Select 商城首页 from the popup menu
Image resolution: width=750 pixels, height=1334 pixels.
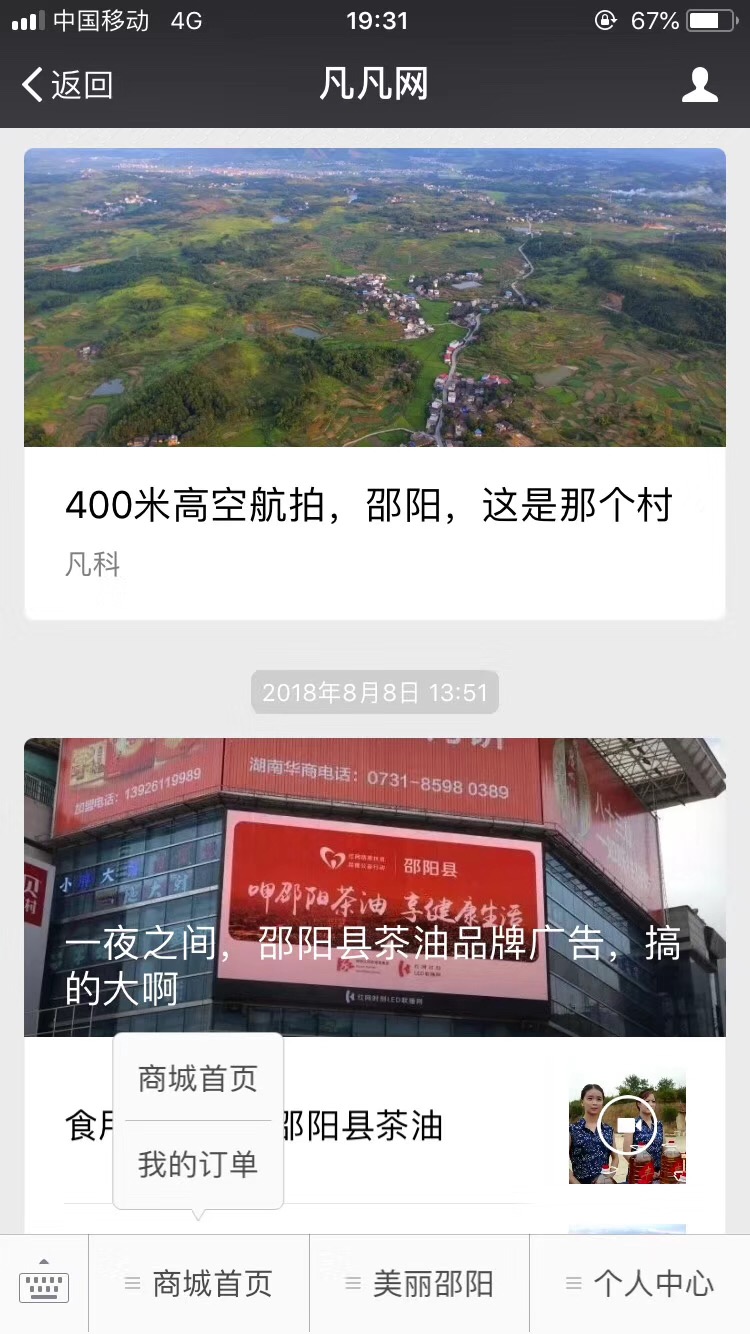[198, 1078]
